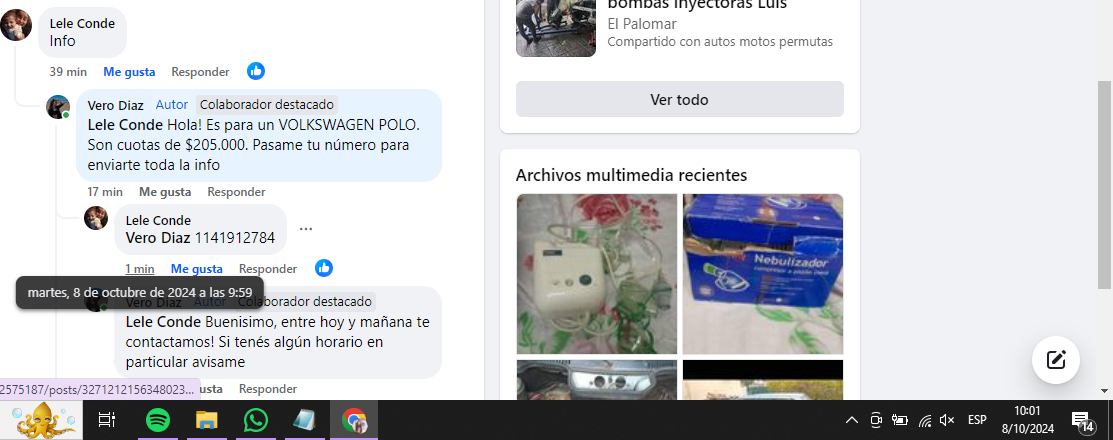1113x440 pixels.
Task: Compose a new message with the pencil button
Action: coord(1055,360)
